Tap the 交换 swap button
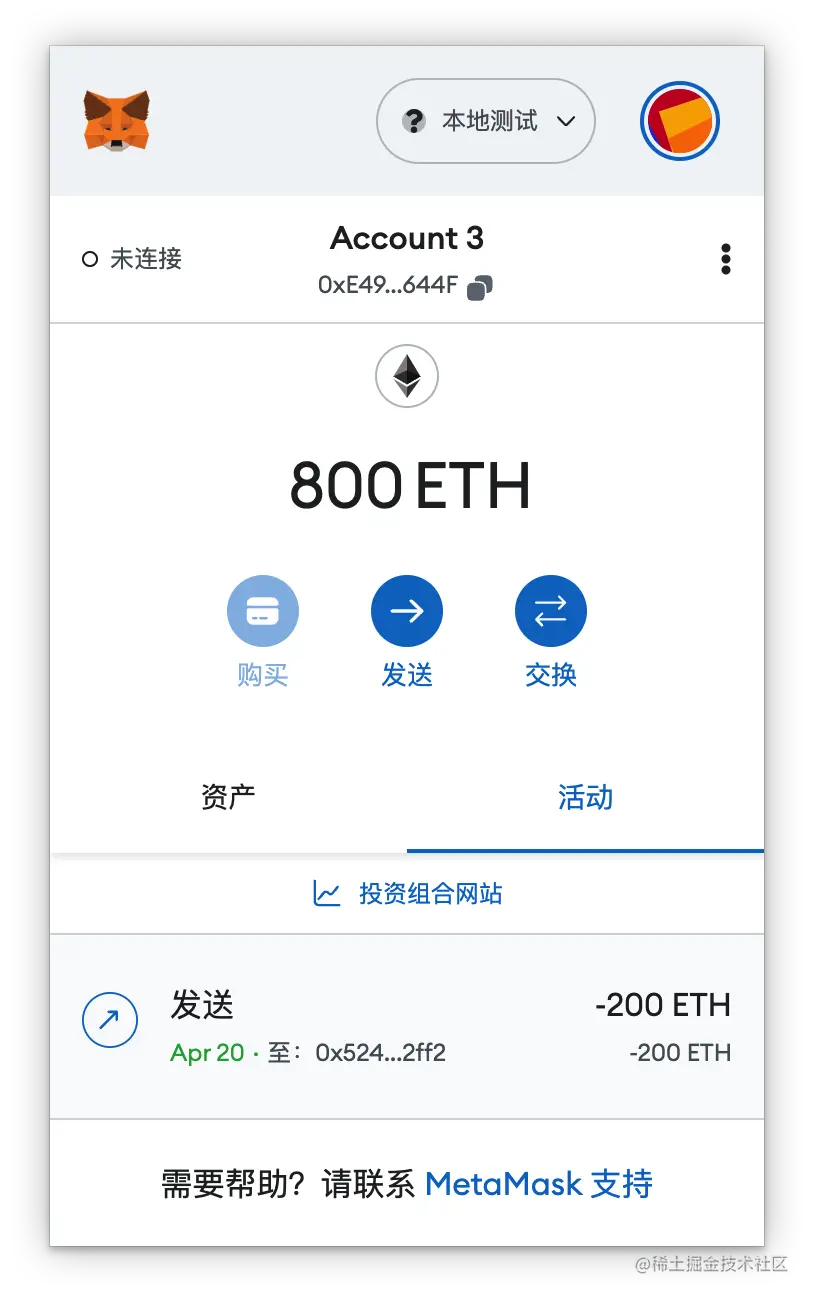This screenshot has height=1300, width=814. (x=551, y=611)
